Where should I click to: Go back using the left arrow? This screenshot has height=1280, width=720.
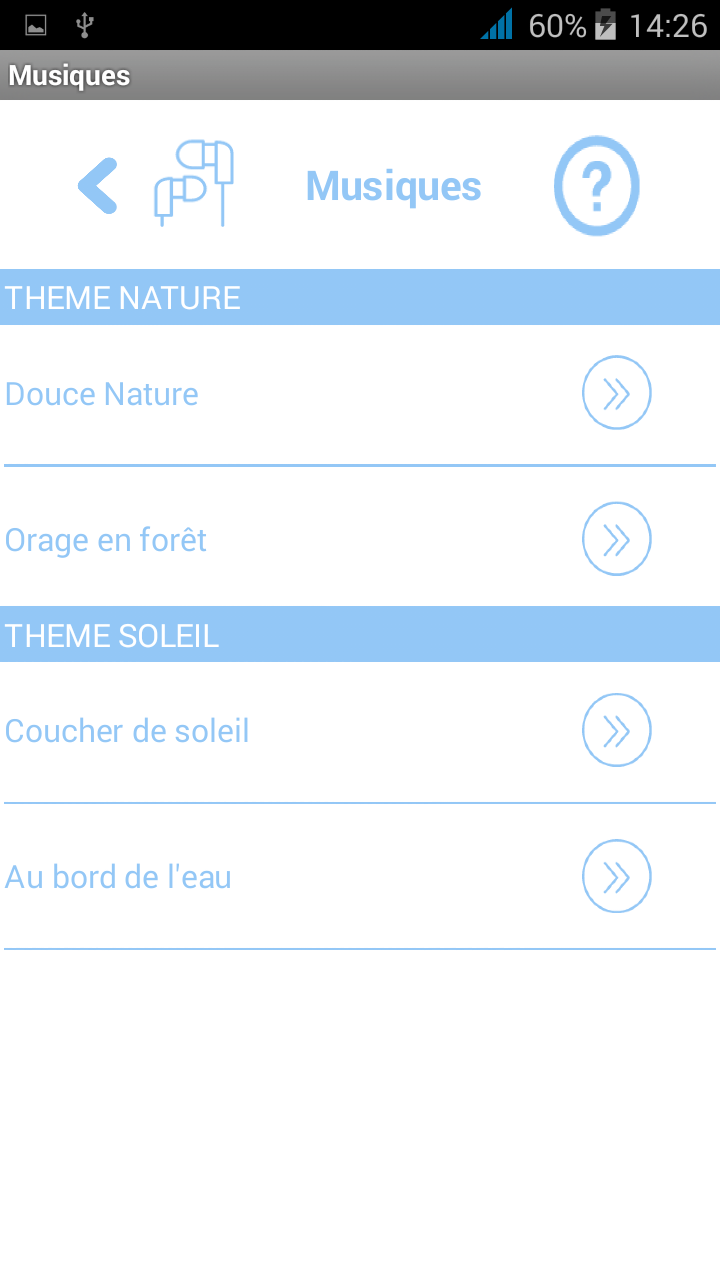tap(98, 186)
